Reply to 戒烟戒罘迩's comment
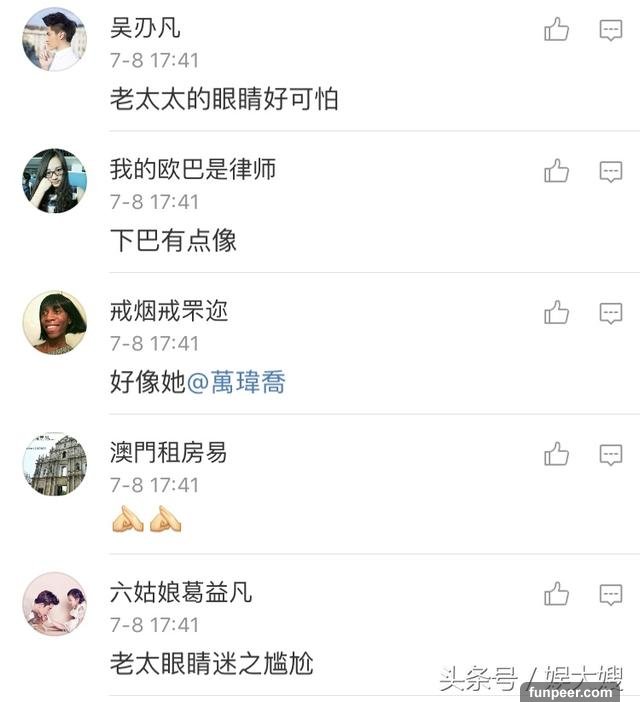The width and height of the screenshot is (640, 702). (x=611, y=313)
